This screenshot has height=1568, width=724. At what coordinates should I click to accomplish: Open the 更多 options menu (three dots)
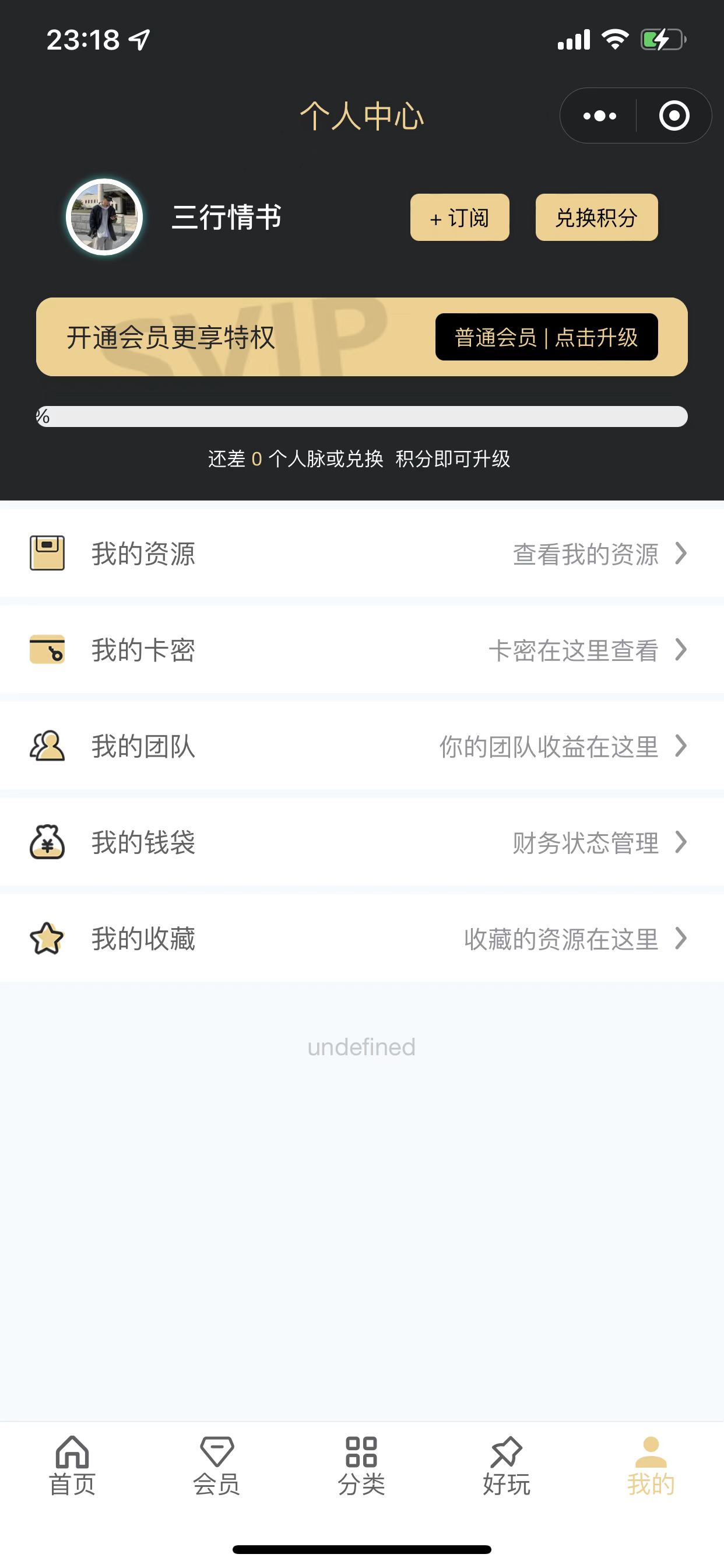[x=600, y=116]
